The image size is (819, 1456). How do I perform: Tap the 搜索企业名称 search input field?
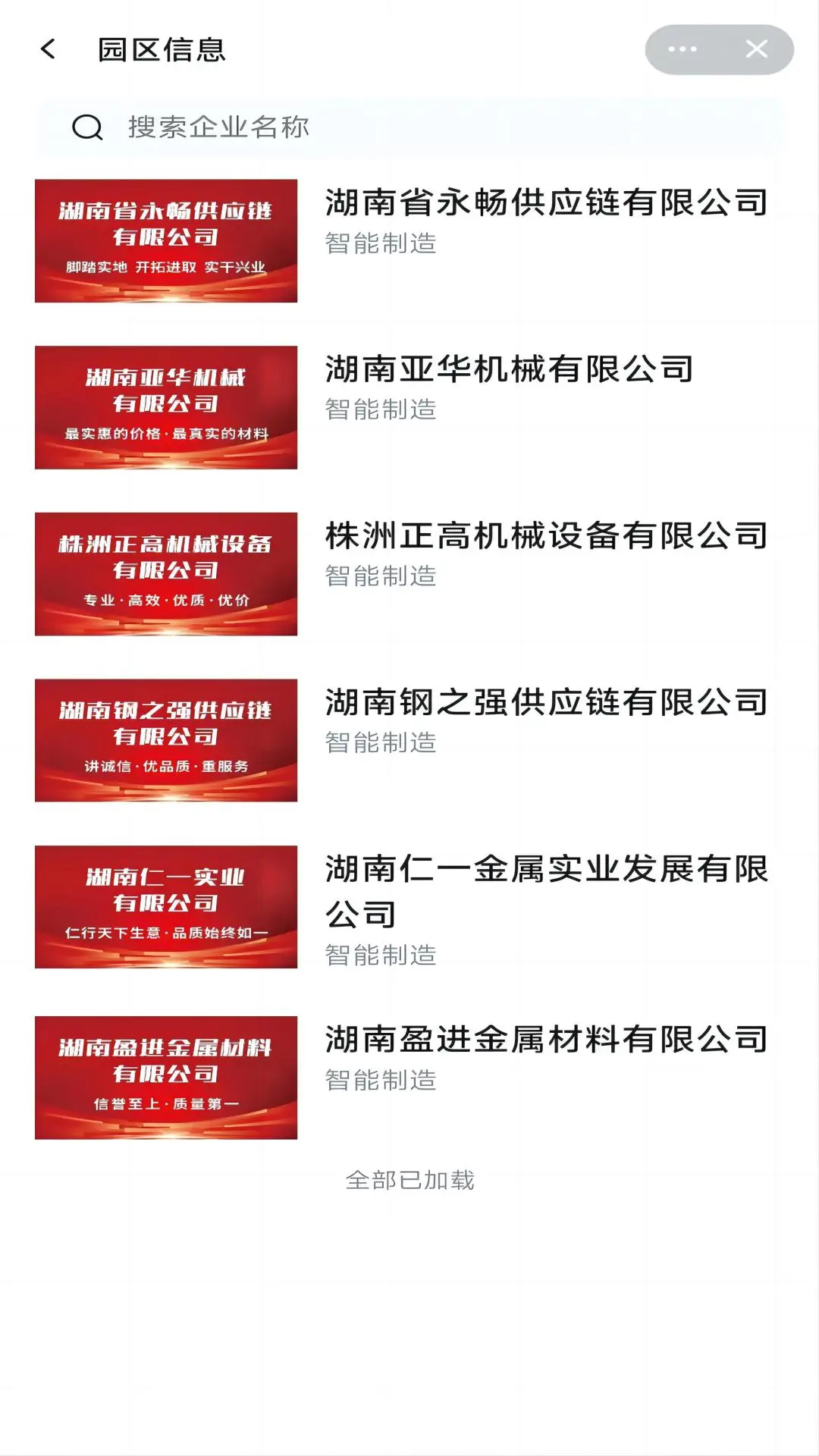click(303, 129)
